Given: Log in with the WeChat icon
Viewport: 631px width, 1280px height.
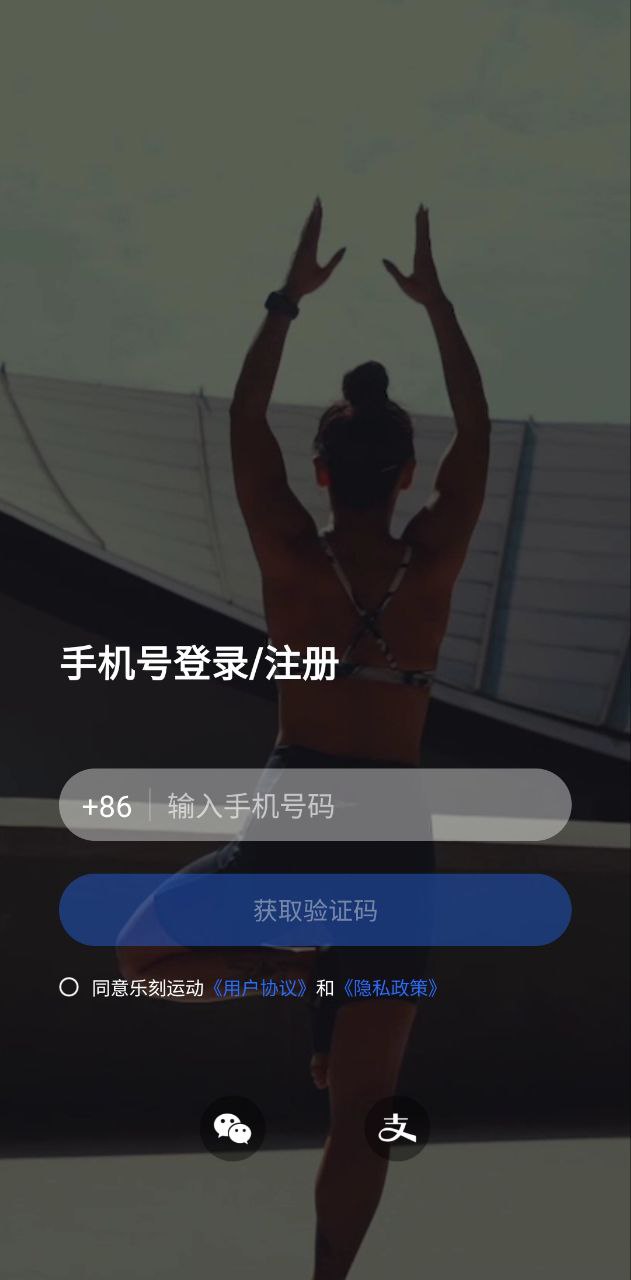Looking at the screenshot, I should pyautogui.click(x=233, y=1128).
